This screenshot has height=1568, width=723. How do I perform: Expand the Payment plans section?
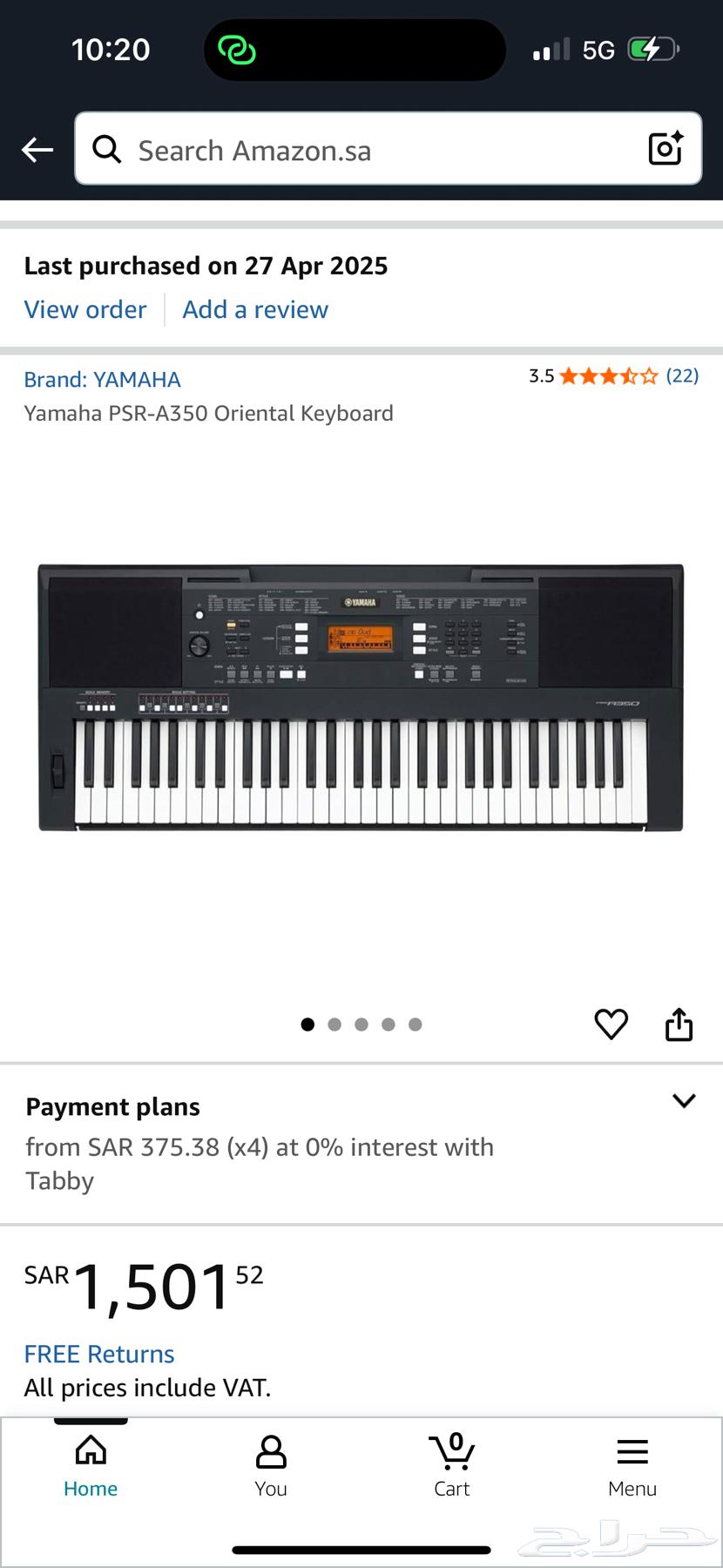pyautogui.click(x=684, y=1101)
